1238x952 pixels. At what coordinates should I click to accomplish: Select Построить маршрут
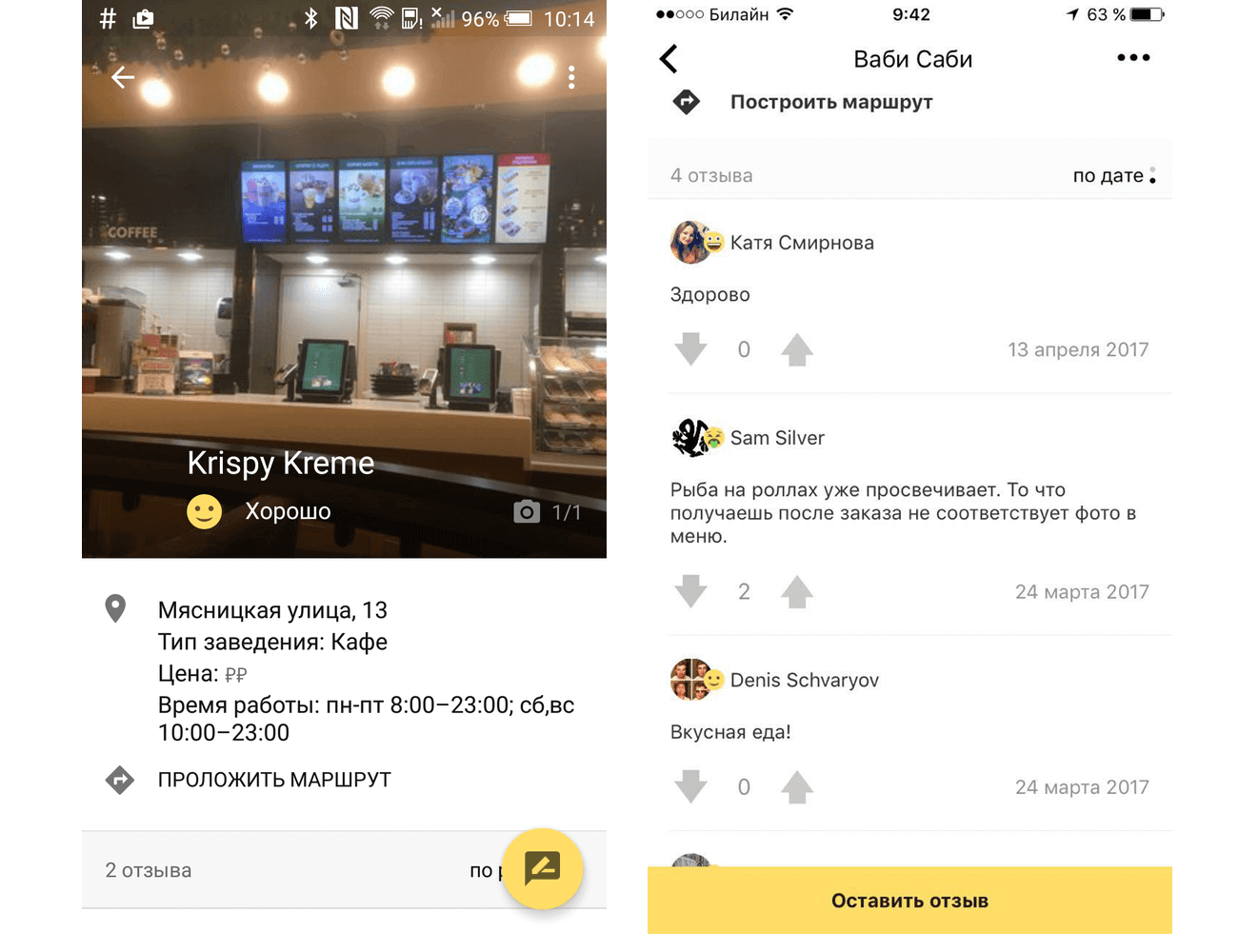(x=830, y=102)
